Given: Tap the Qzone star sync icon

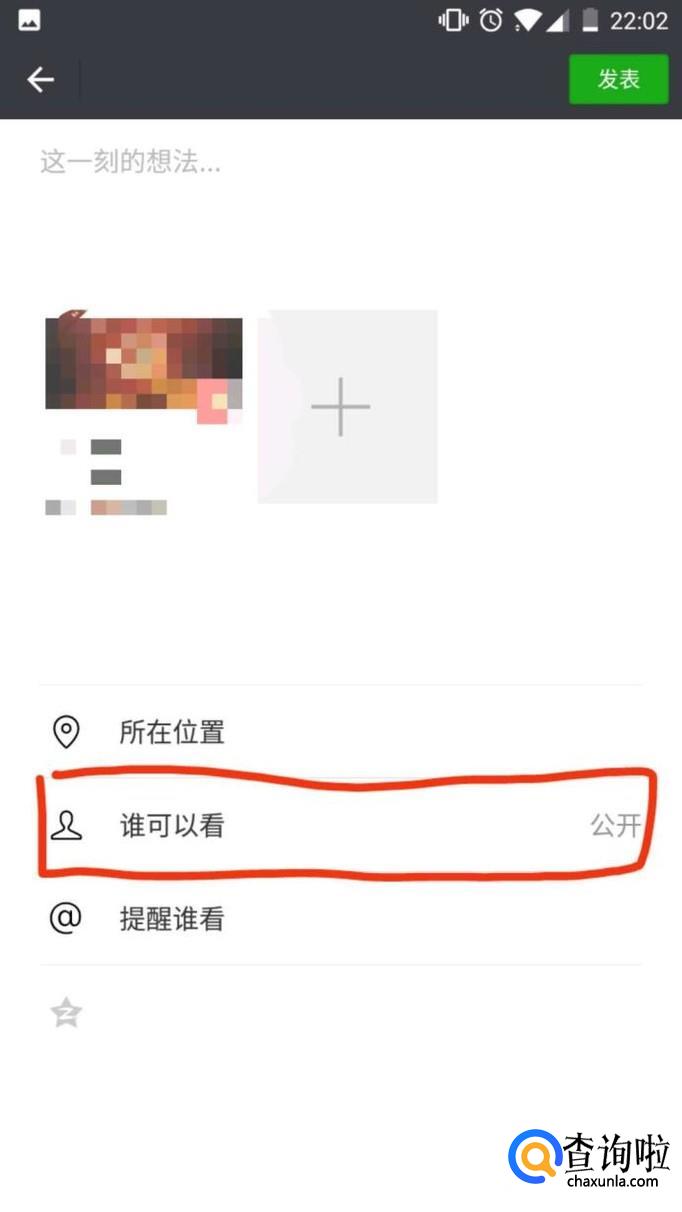Looking at the screenshot, I should pyautogui.click(x=67, y=1013).
